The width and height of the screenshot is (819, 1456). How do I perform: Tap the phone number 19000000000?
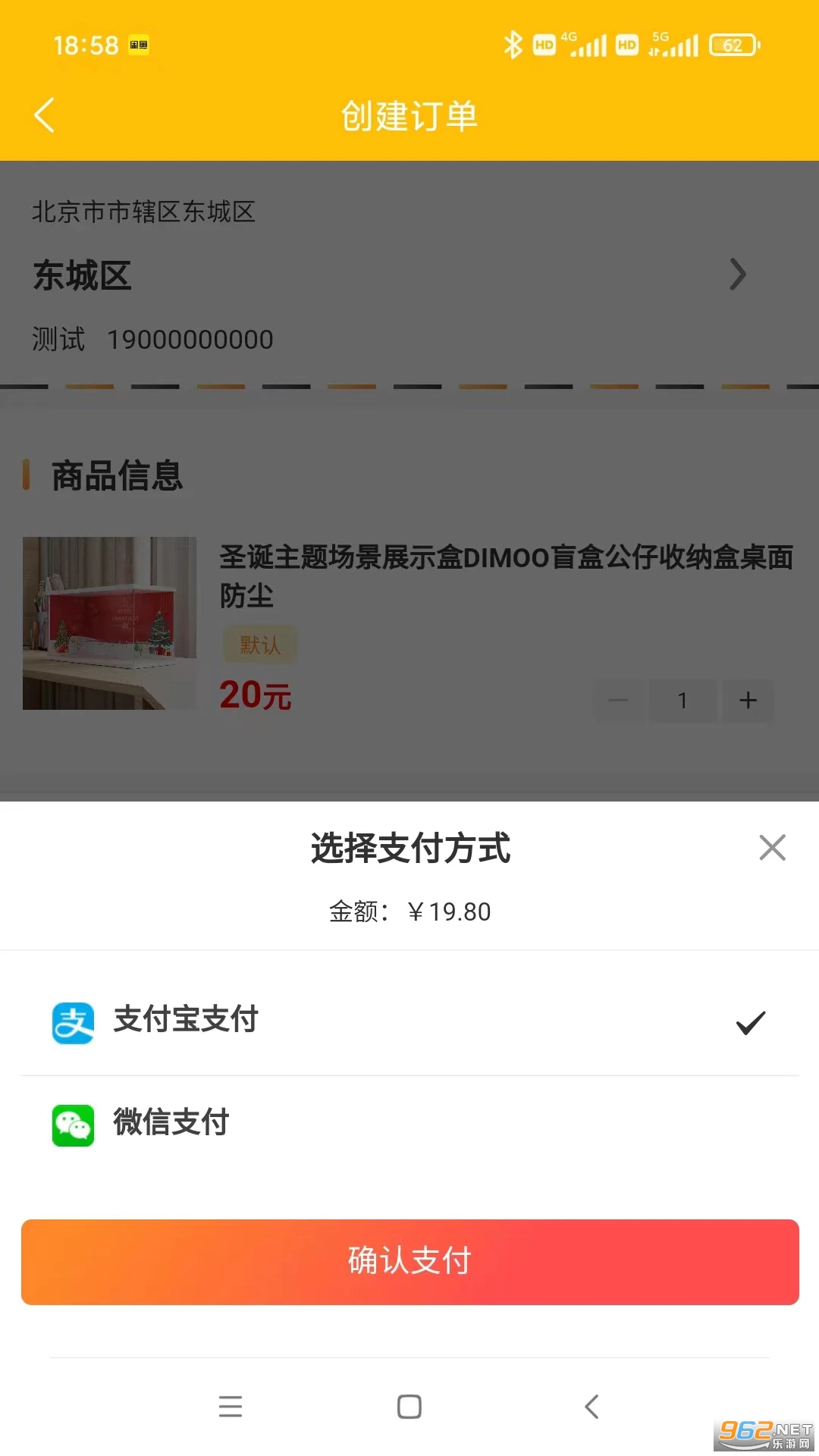190,339
